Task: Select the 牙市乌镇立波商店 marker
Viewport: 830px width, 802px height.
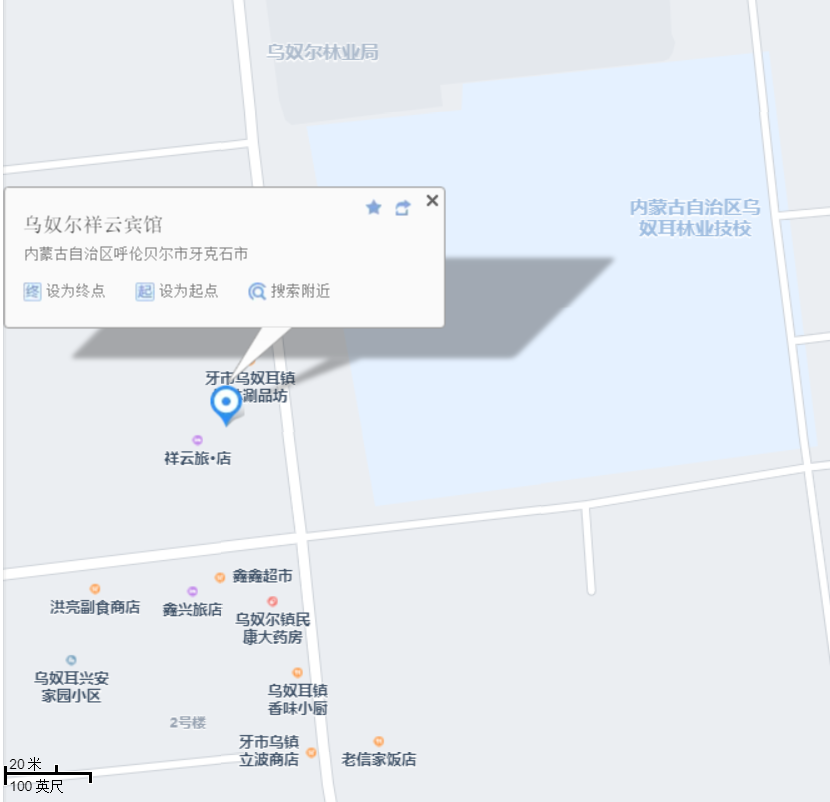Action: [311, 752]
